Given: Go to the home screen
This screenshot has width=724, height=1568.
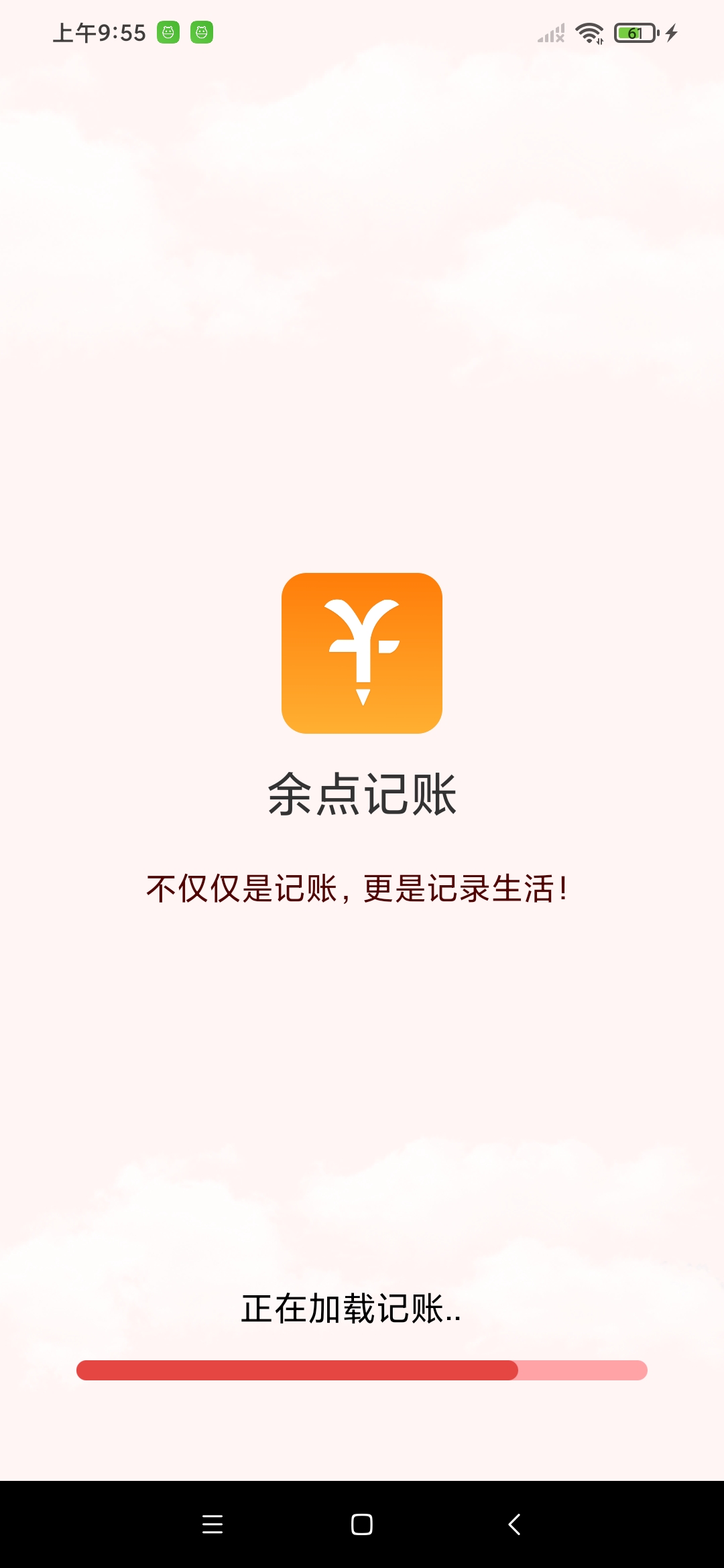Looking at the screenshot, I should tap(362, 1524).
